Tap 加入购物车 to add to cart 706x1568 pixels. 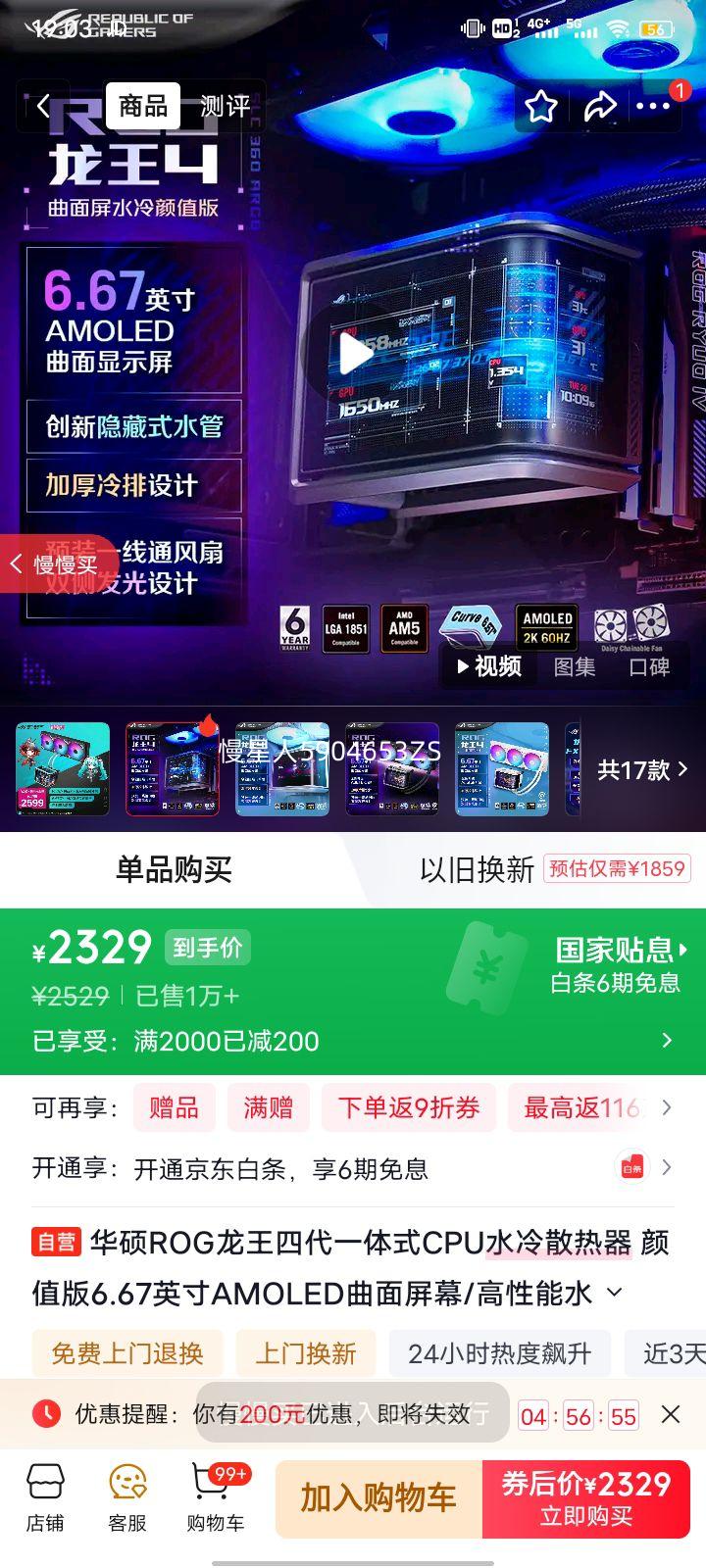(x=379, y=1497)
